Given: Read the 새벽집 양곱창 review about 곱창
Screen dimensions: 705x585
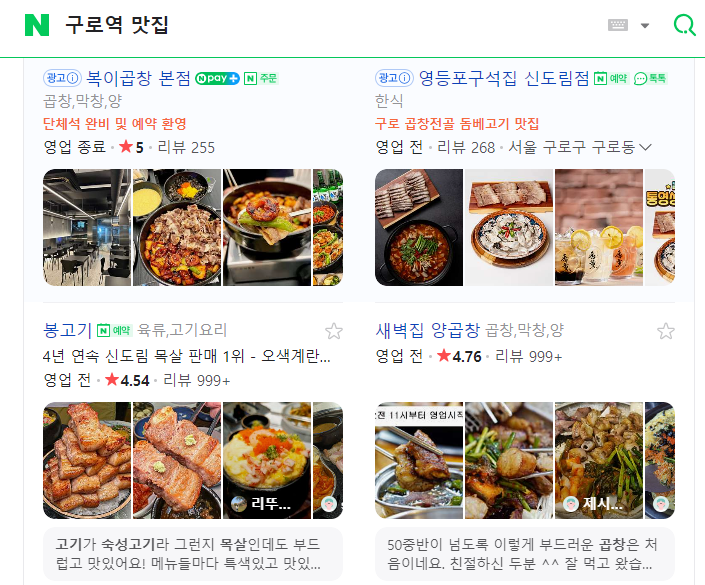Looking at the screenshot, I should pyautogui.click(x=524, y=554).
